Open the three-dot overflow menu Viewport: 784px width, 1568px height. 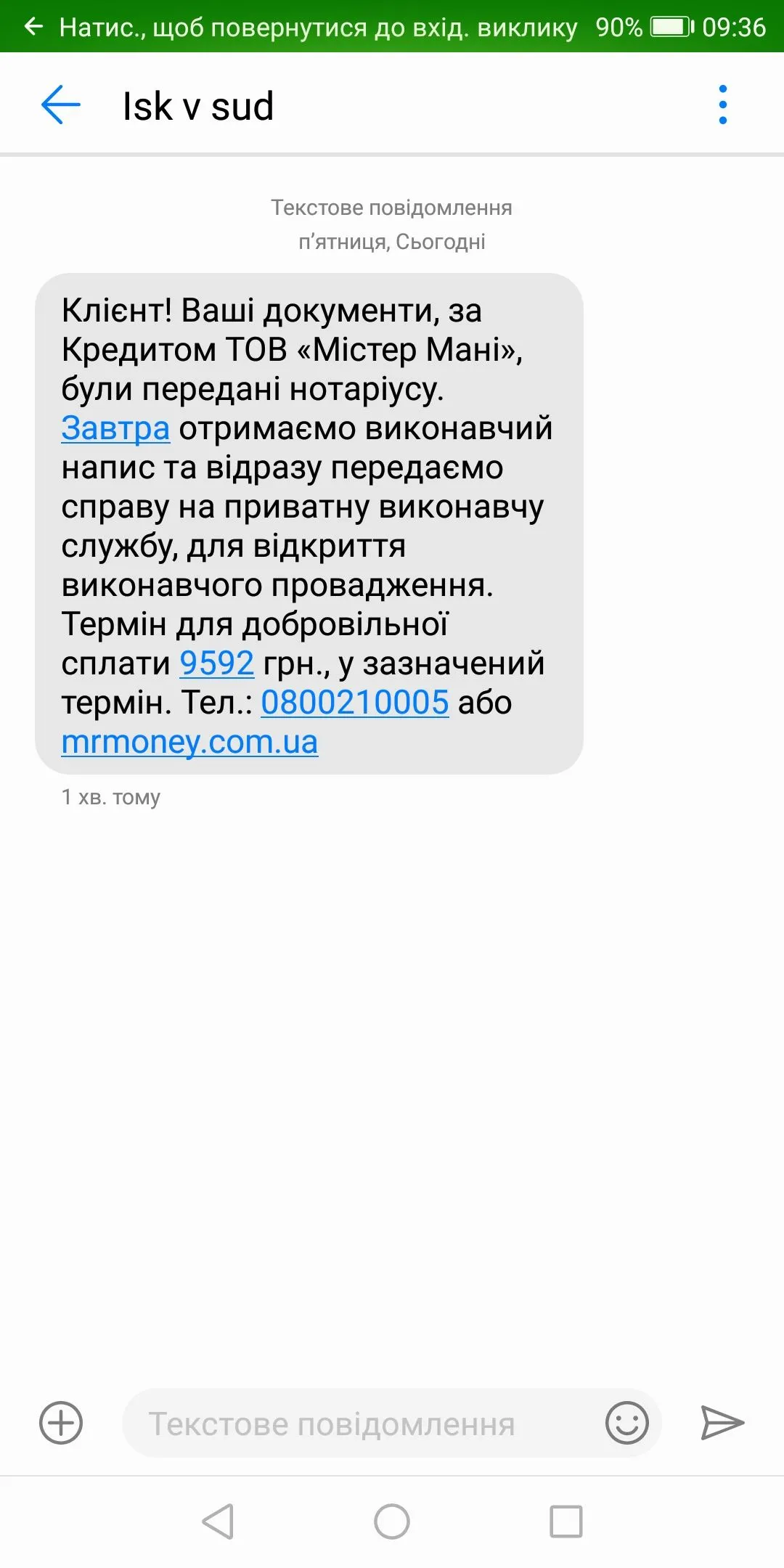[x=722, y=105]
